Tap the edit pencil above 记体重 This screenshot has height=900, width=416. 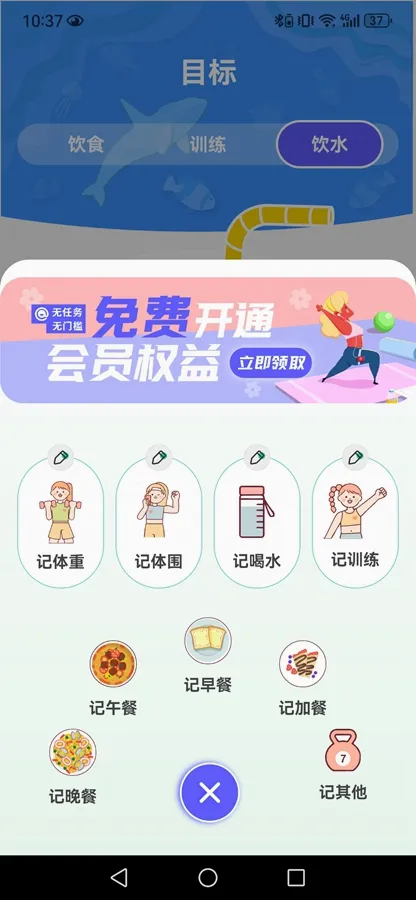tap(60, 457)
